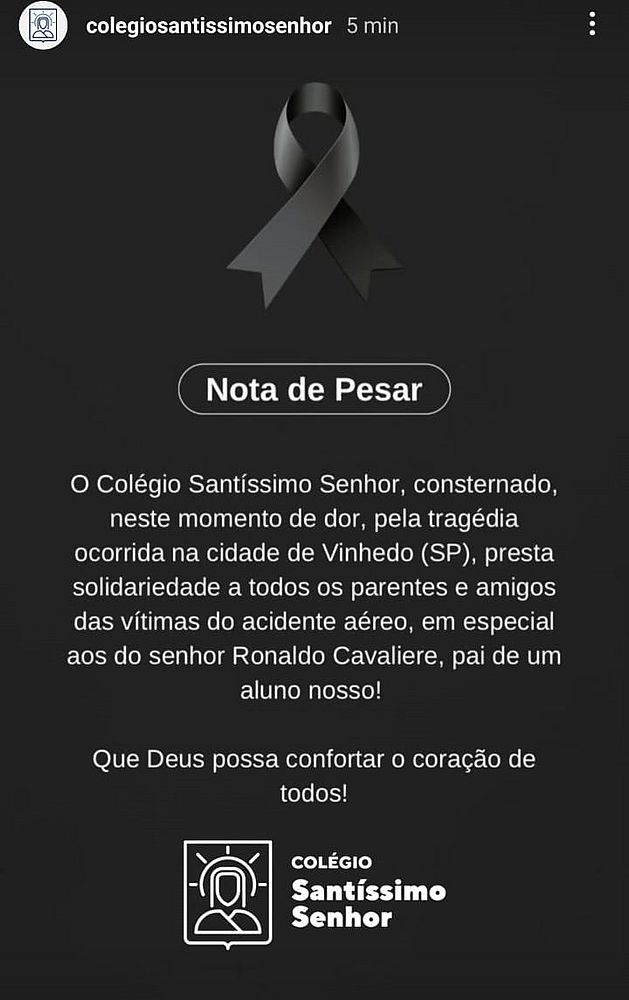629x1000 pixels.
Task: Tap the colegiosantissimosenhor username
Action: tap(208, 26)
